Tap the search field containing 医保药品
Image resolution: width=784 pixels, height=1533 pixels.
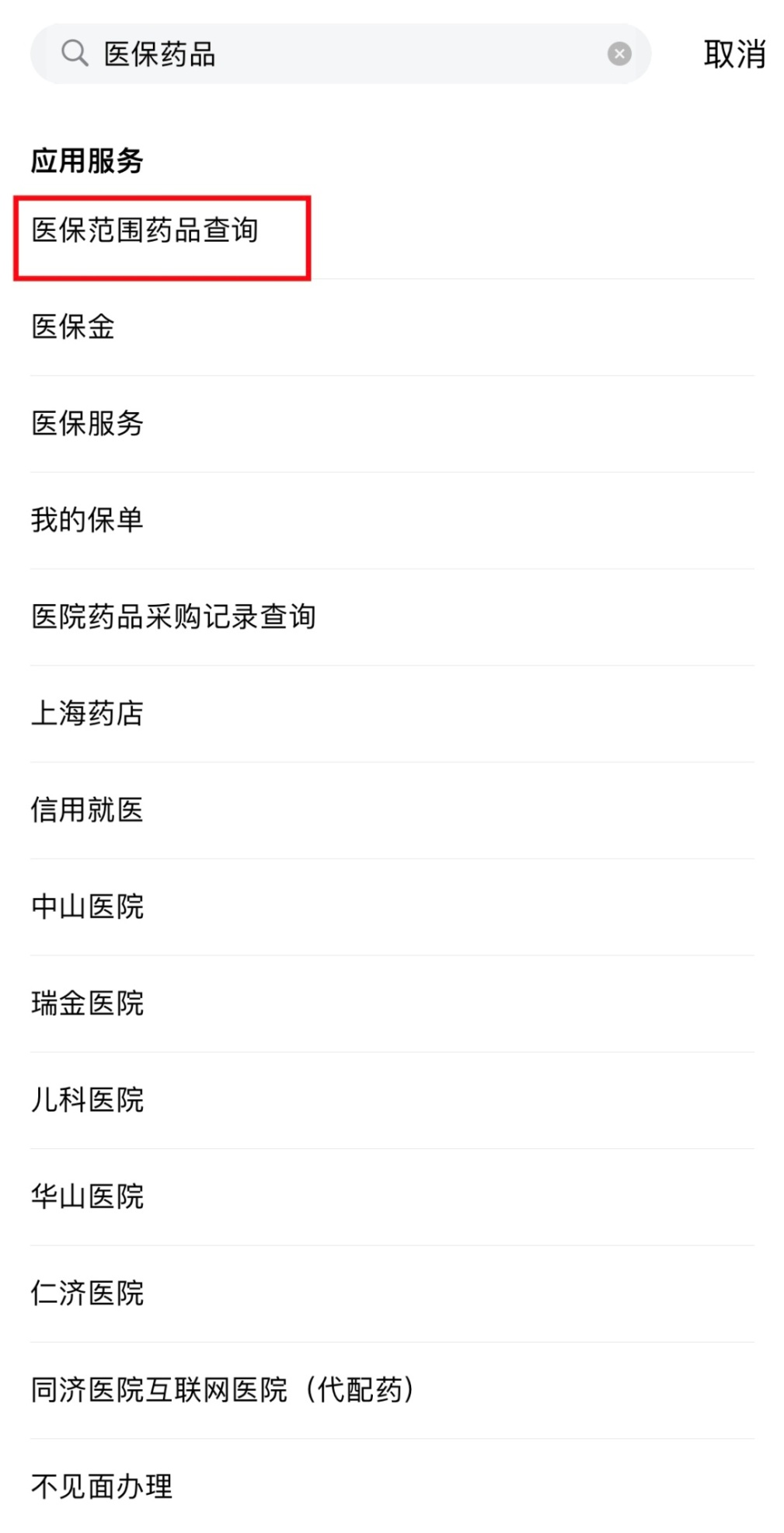point(342,54)
